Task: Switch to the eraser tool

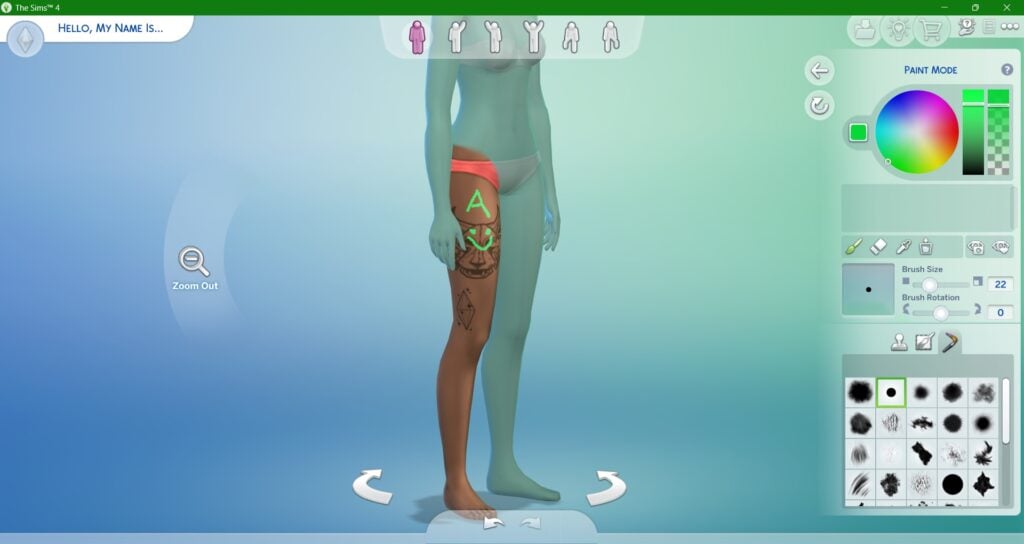Action: pyautogui.click(x=879, y=246)
